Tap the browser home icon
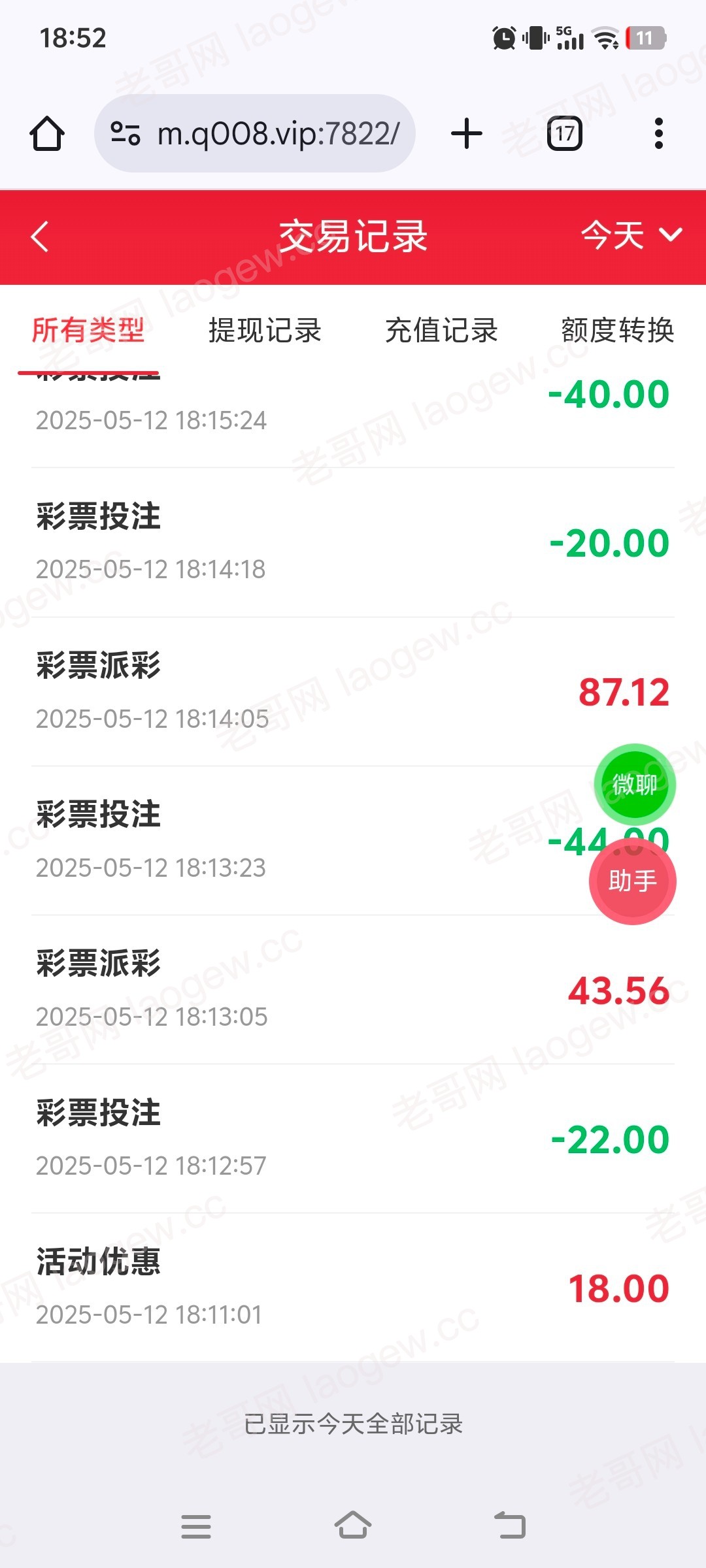The image size is (706, 1568). click(47, 133)
